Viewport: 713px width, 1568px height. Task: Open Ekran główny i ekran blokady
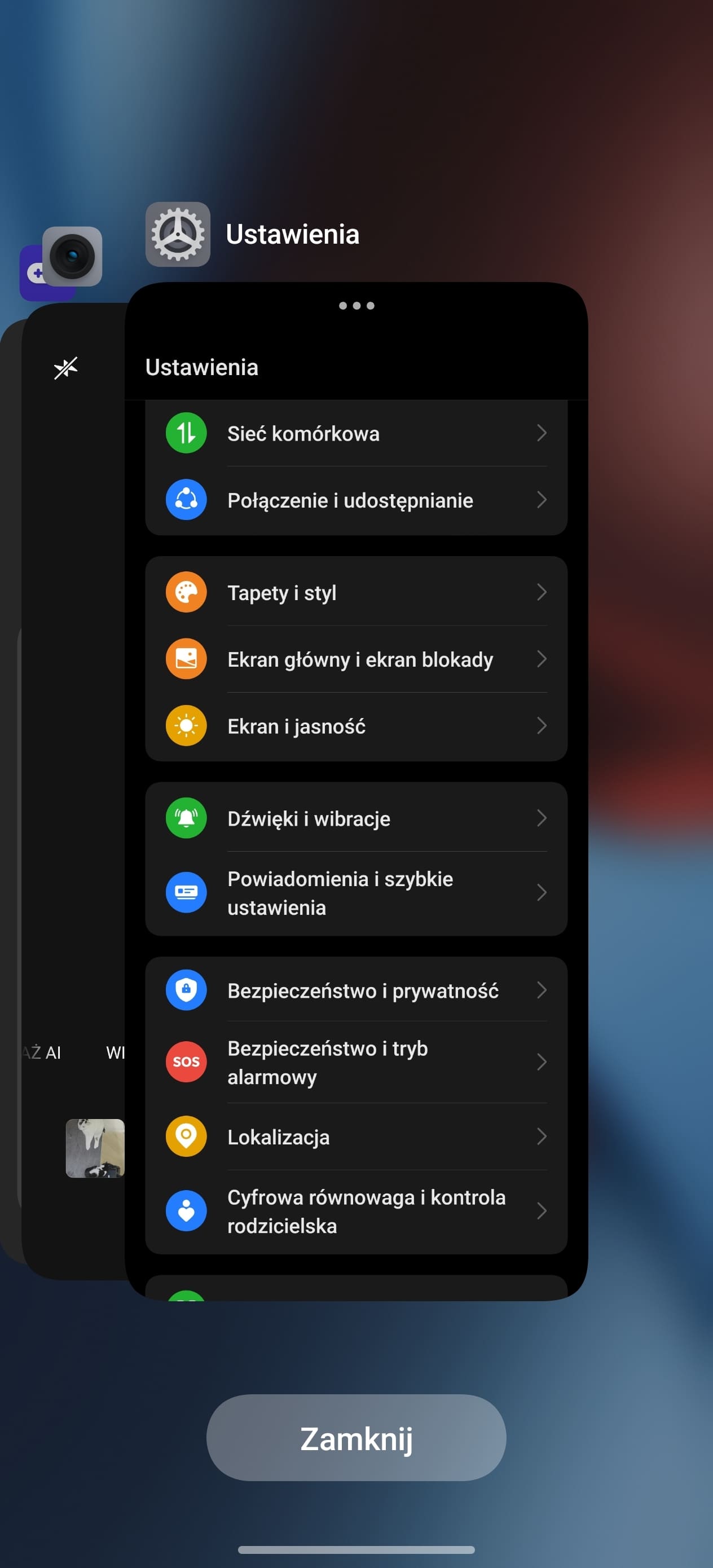[356, 659]
